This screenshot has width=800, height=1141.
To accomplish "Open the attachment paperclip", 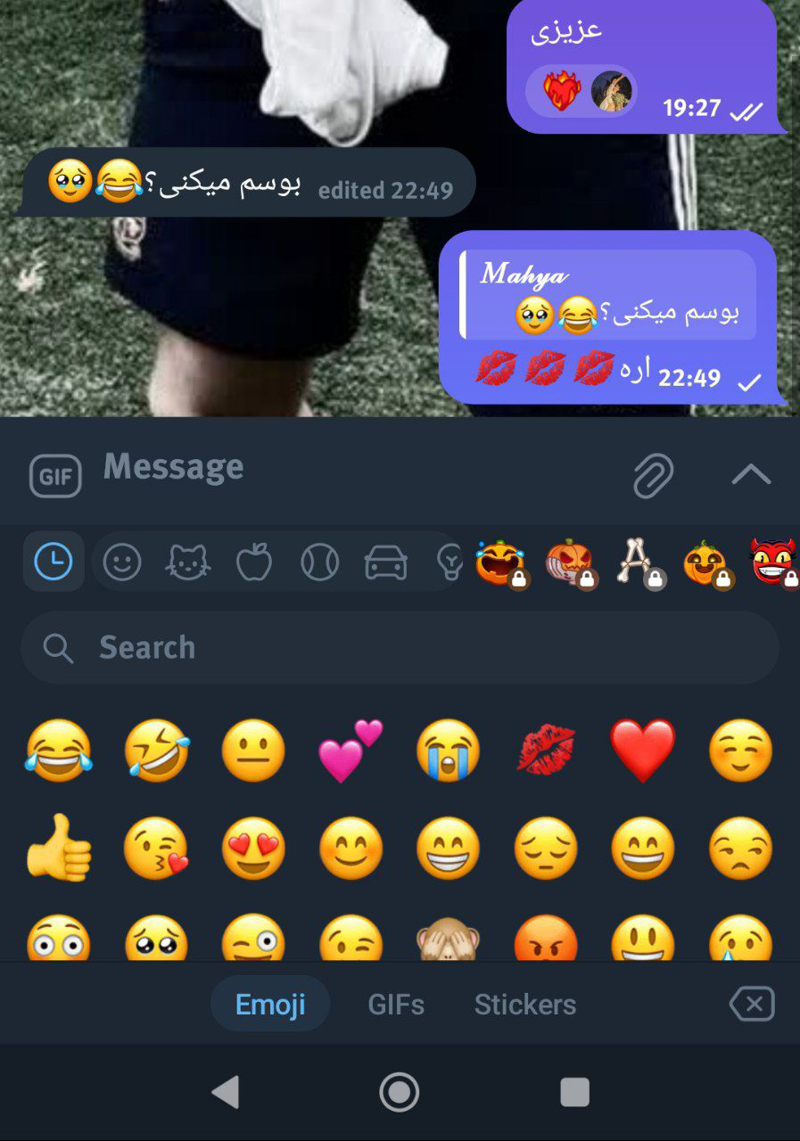I will (x=653, y=475).
